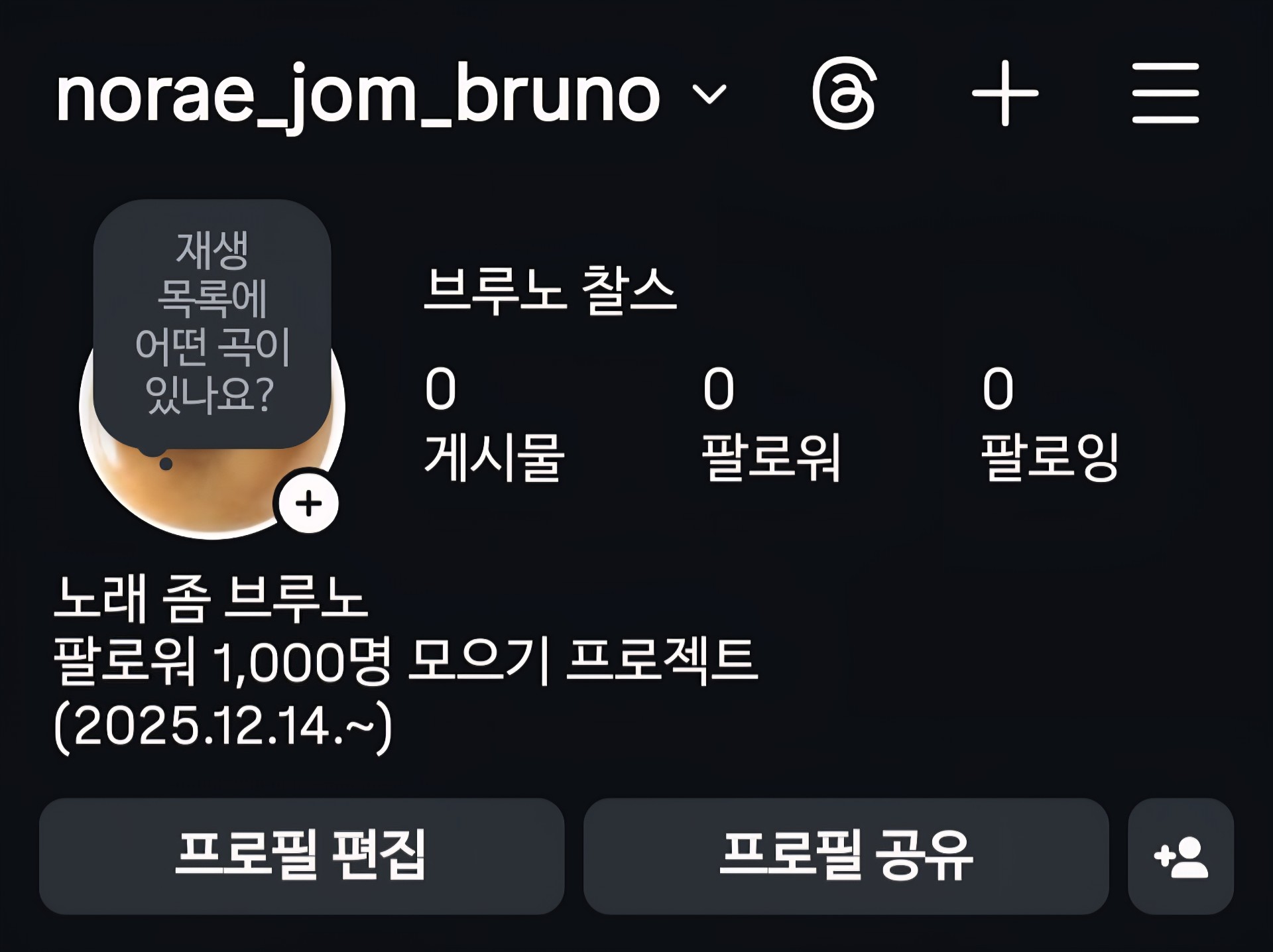Image resolution: width=1273 pixels, height=952 pixels.
Task: Add a story via the profile photo plus badge
Action: click(x=308, y=504)
